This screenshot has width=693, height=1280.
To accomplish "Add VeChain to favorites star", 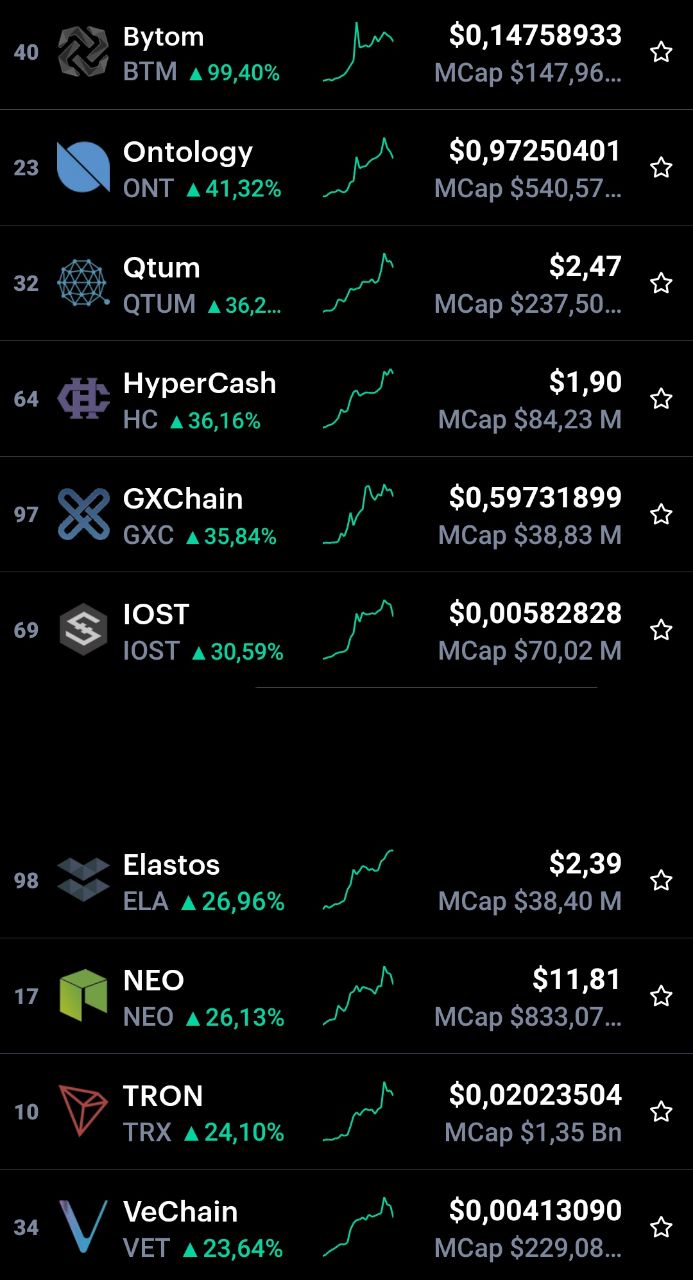I will coord(661,1227).
